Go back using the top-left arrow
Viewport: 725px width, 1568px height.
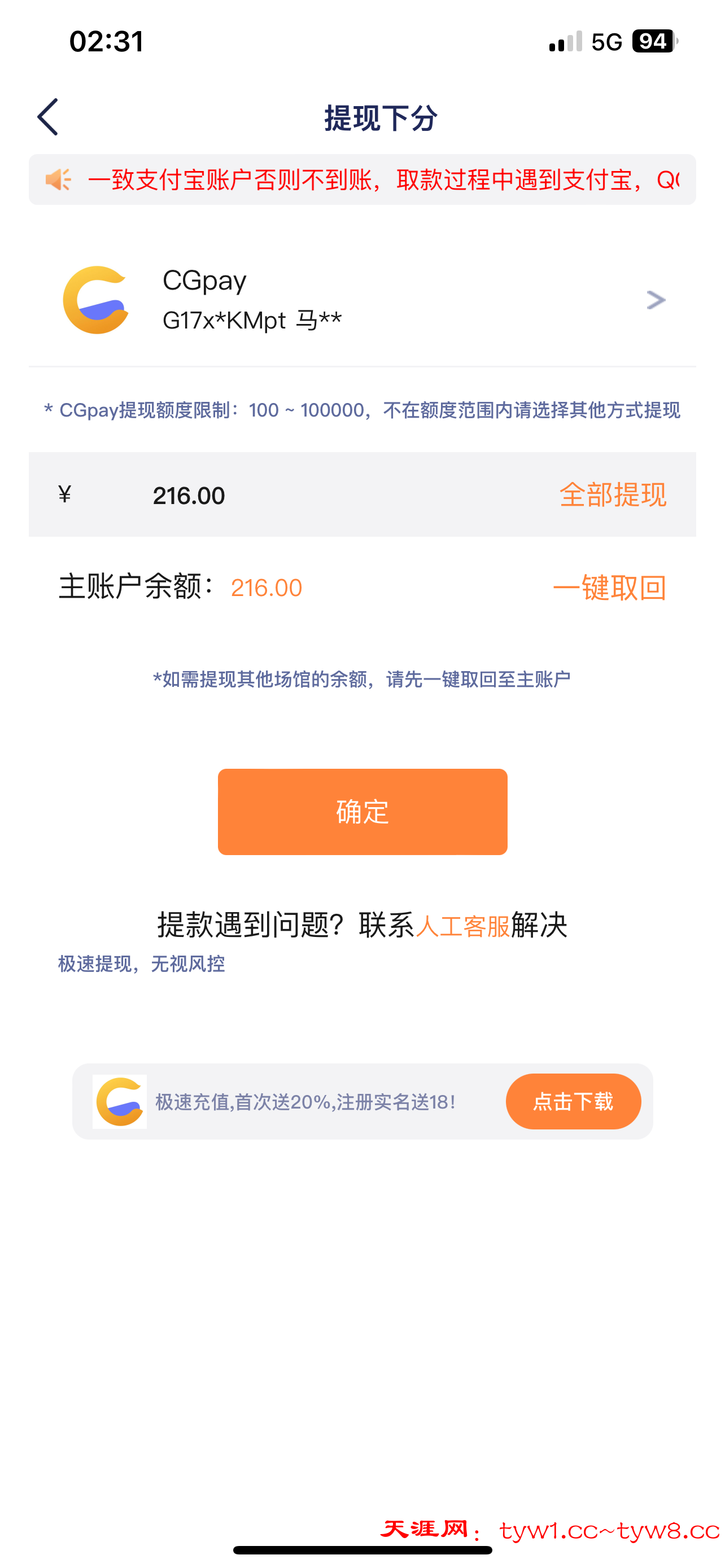pos(48,117)
